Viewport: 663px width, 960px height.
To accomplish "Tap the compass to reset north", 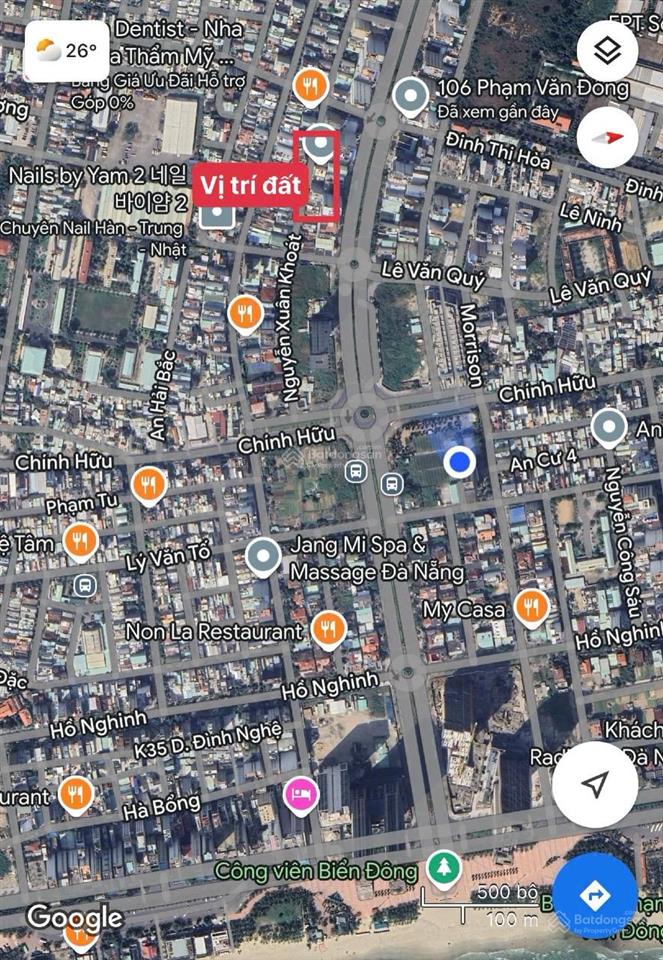I will [x=607, y=138].
